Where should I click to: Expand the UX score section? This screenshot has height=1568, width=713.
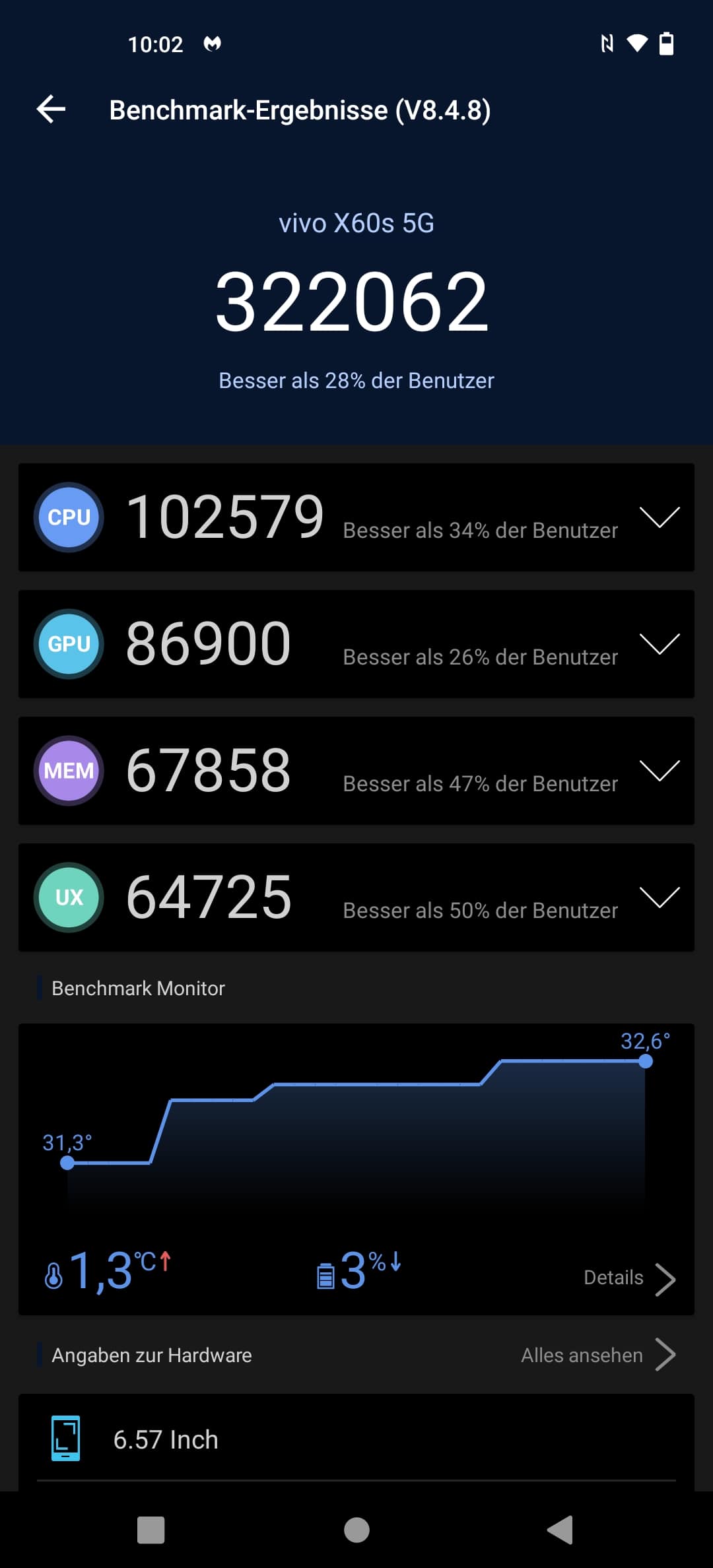tap(660, 898)
